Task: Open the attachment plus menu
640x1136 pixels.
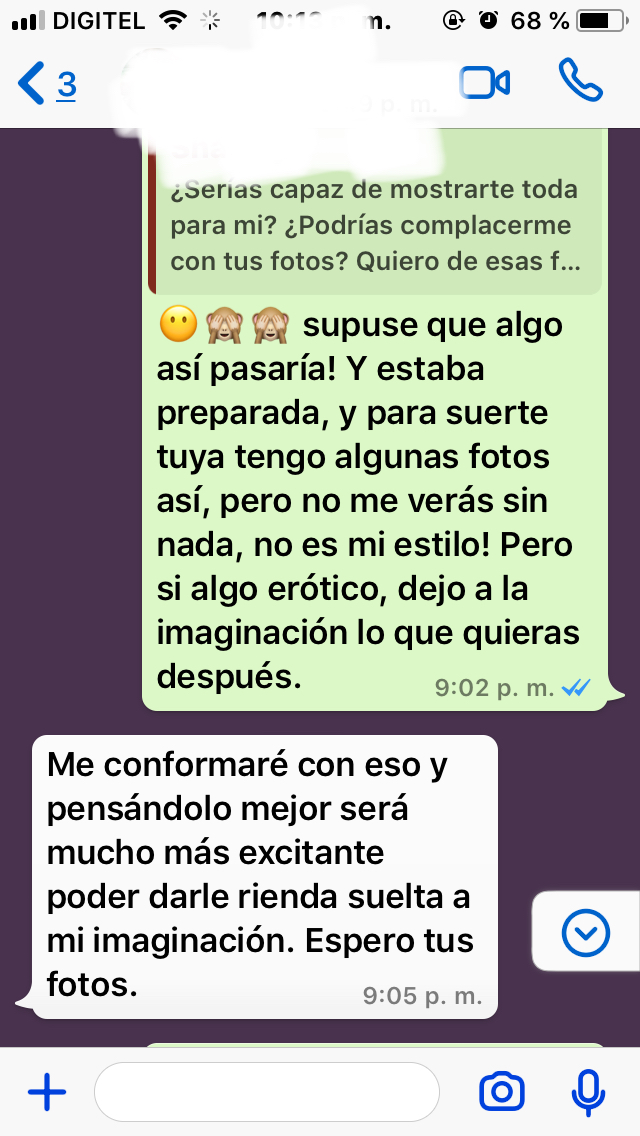Action: tap(46, 1092)
